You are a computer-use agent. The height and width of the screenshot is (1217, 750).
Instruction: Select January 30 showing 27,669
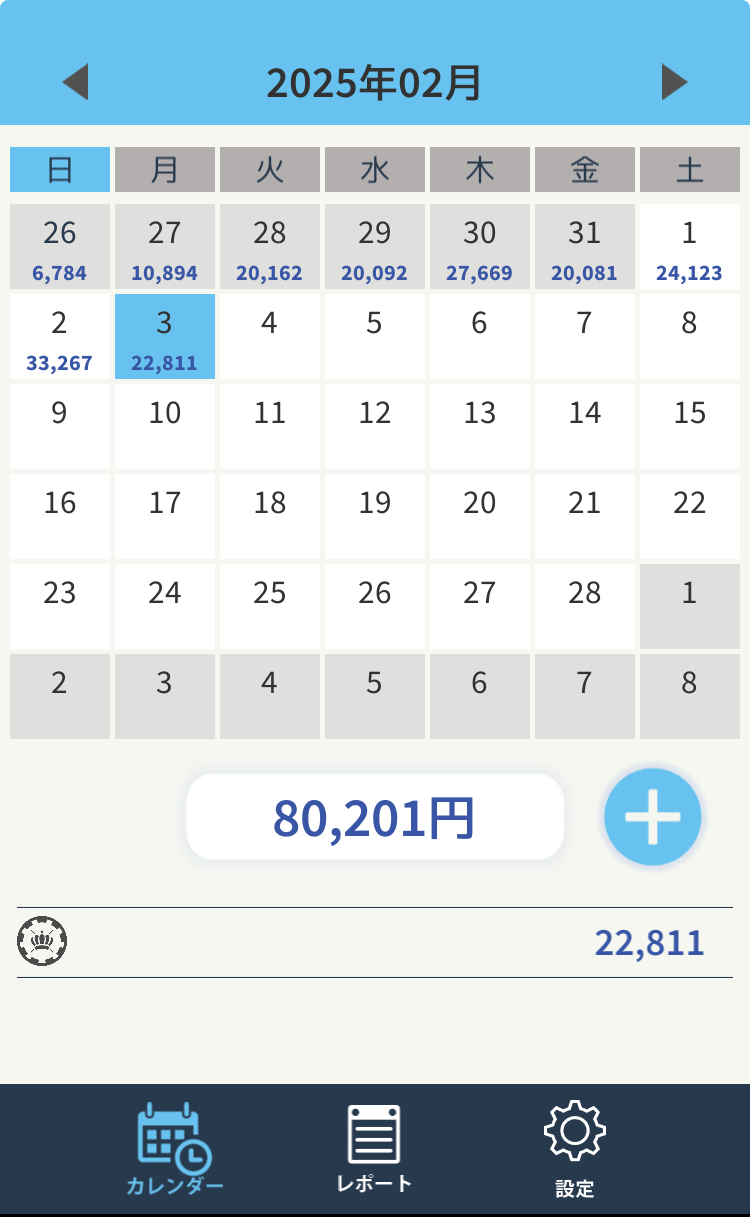click(480, 247)
